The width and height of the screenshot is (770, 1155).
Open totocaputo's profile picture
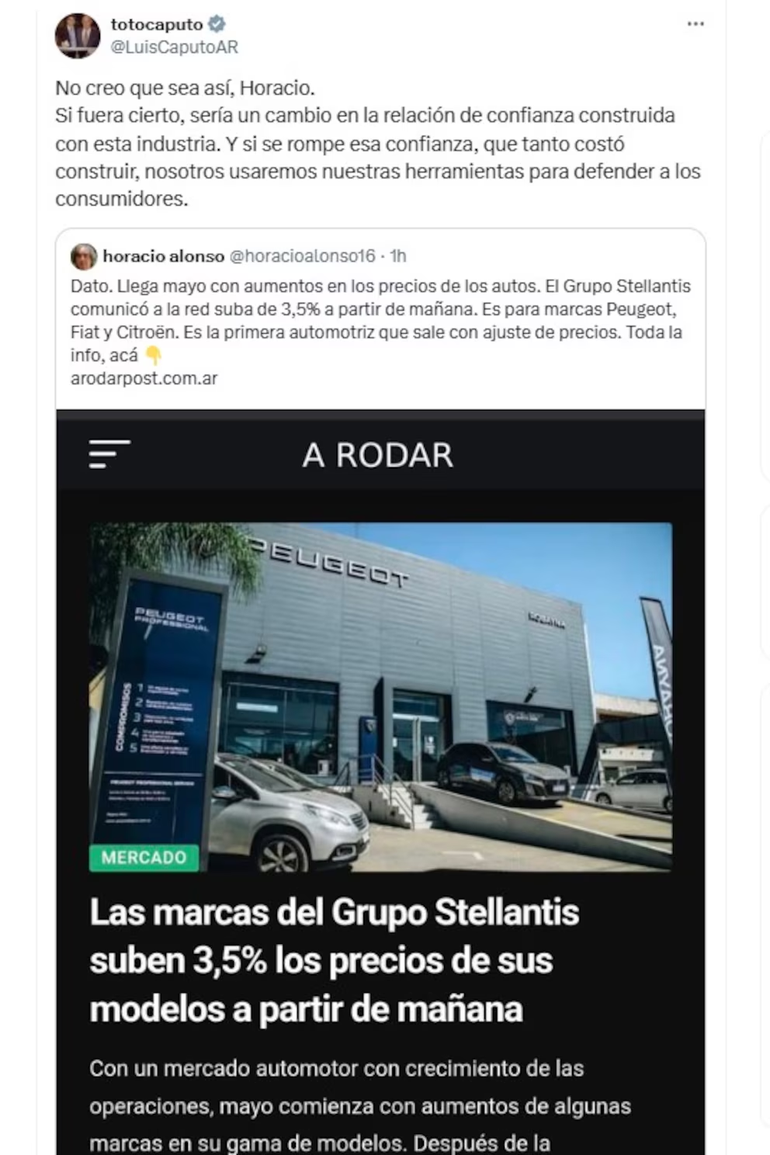pos(77,35)
